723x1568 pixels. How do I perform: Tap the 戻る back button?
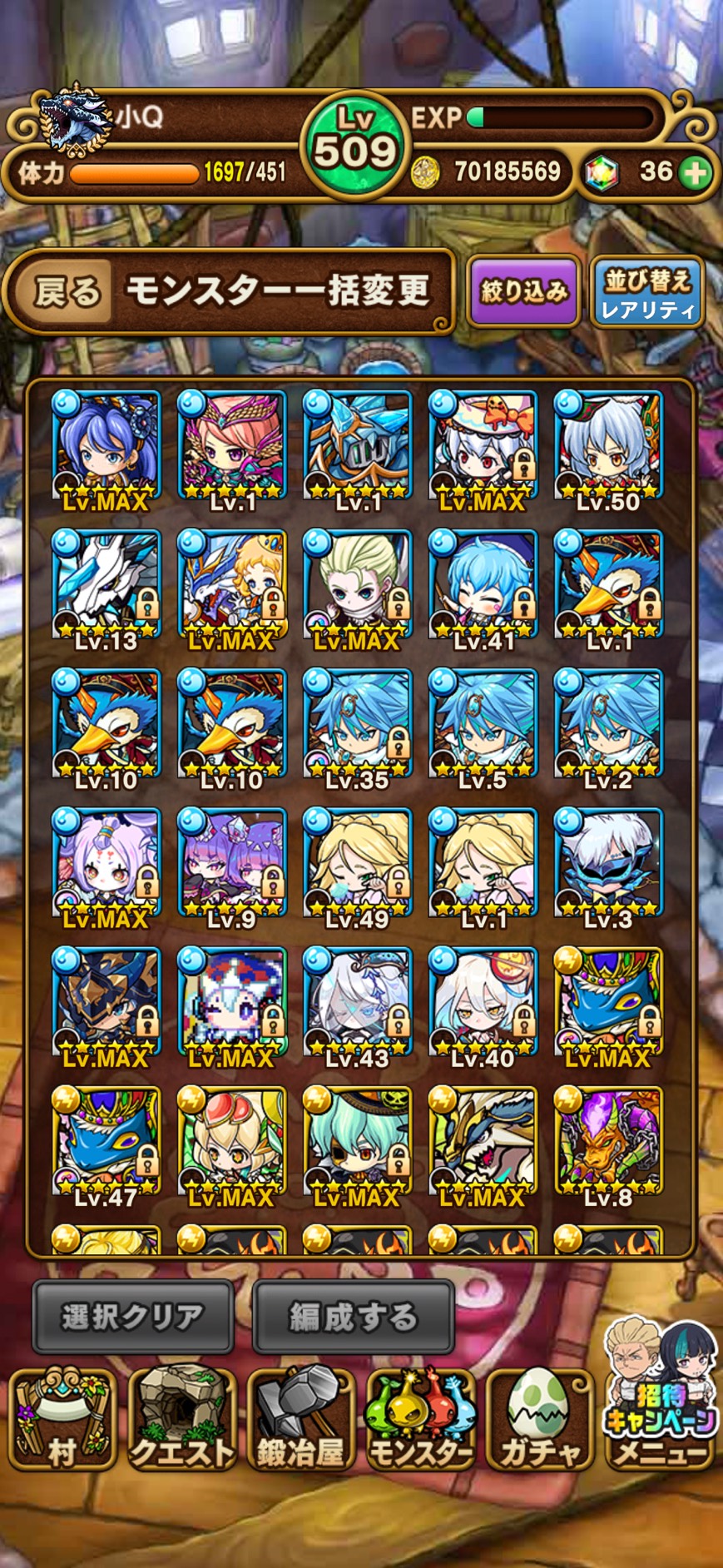point(65,291)
